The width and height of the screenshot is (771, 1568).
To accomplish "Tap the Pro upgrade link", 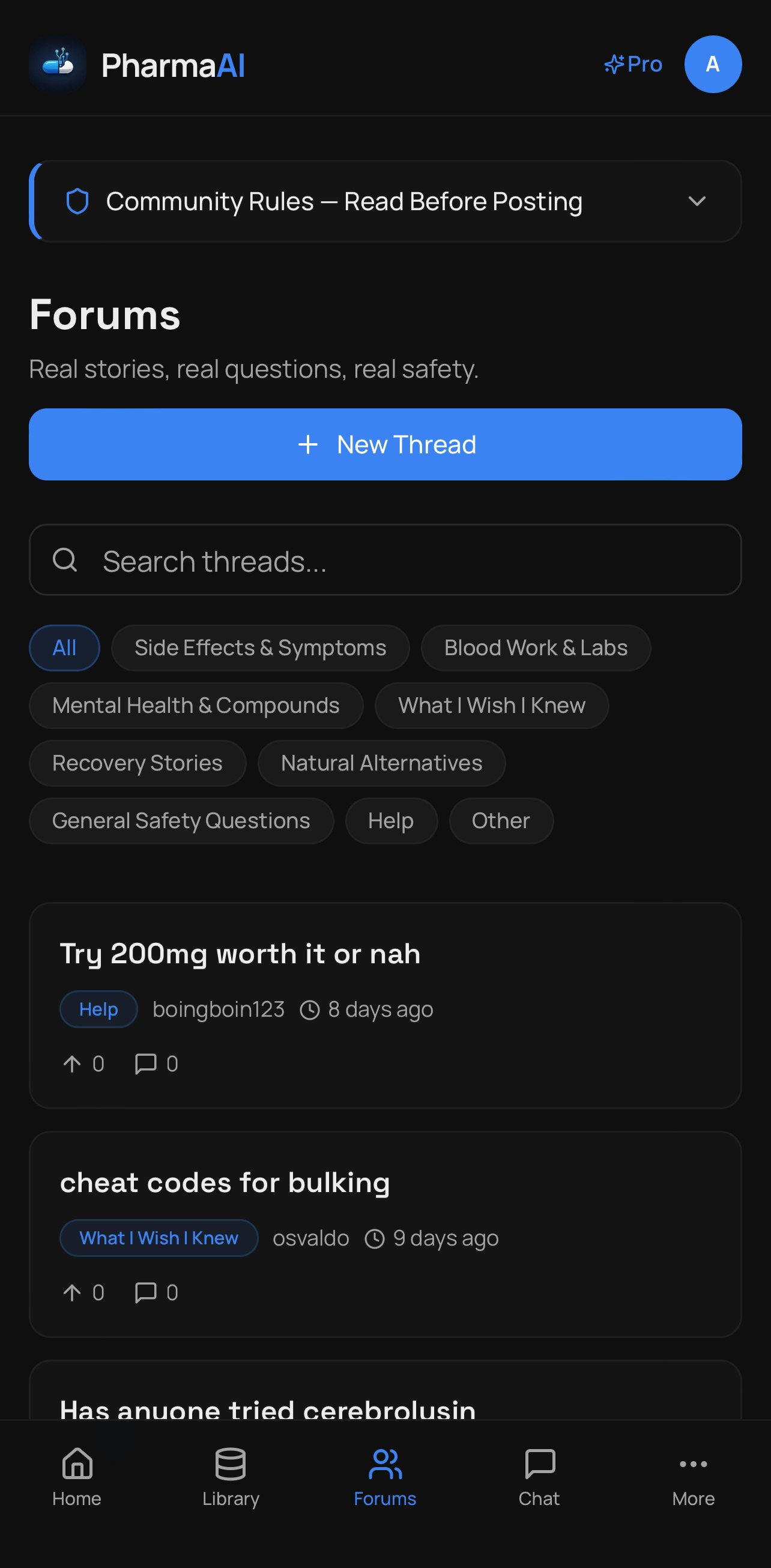I will [633, 64].
